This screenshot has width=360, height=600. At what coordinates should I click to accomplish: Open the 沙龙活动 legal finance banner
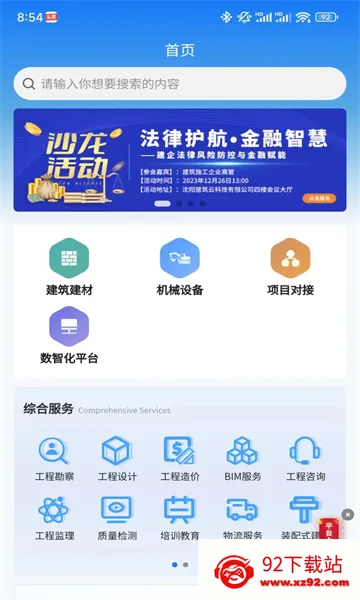[180, 160]
